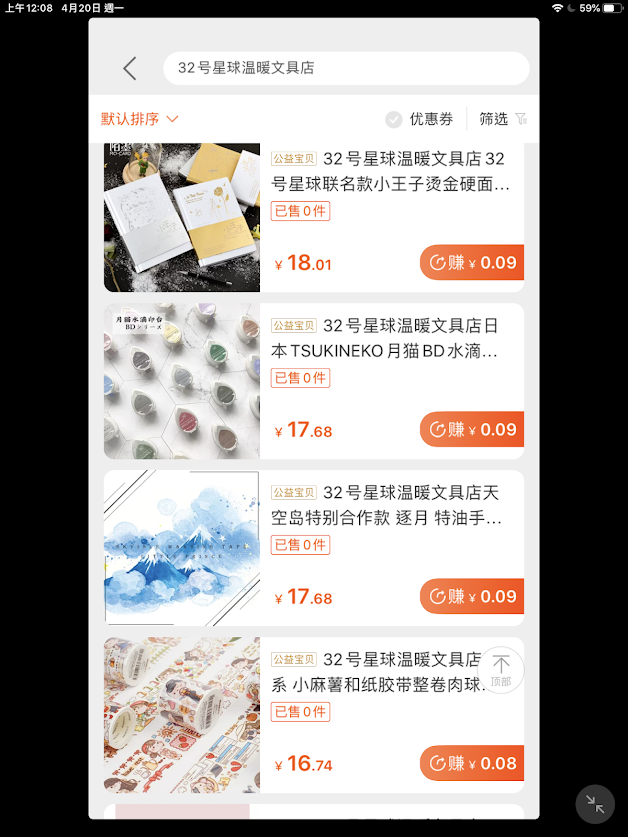Tap 赚¥0.09 on the 天空岛 item
The width and height of the screenshot is (628, 837).
point(472,597)
